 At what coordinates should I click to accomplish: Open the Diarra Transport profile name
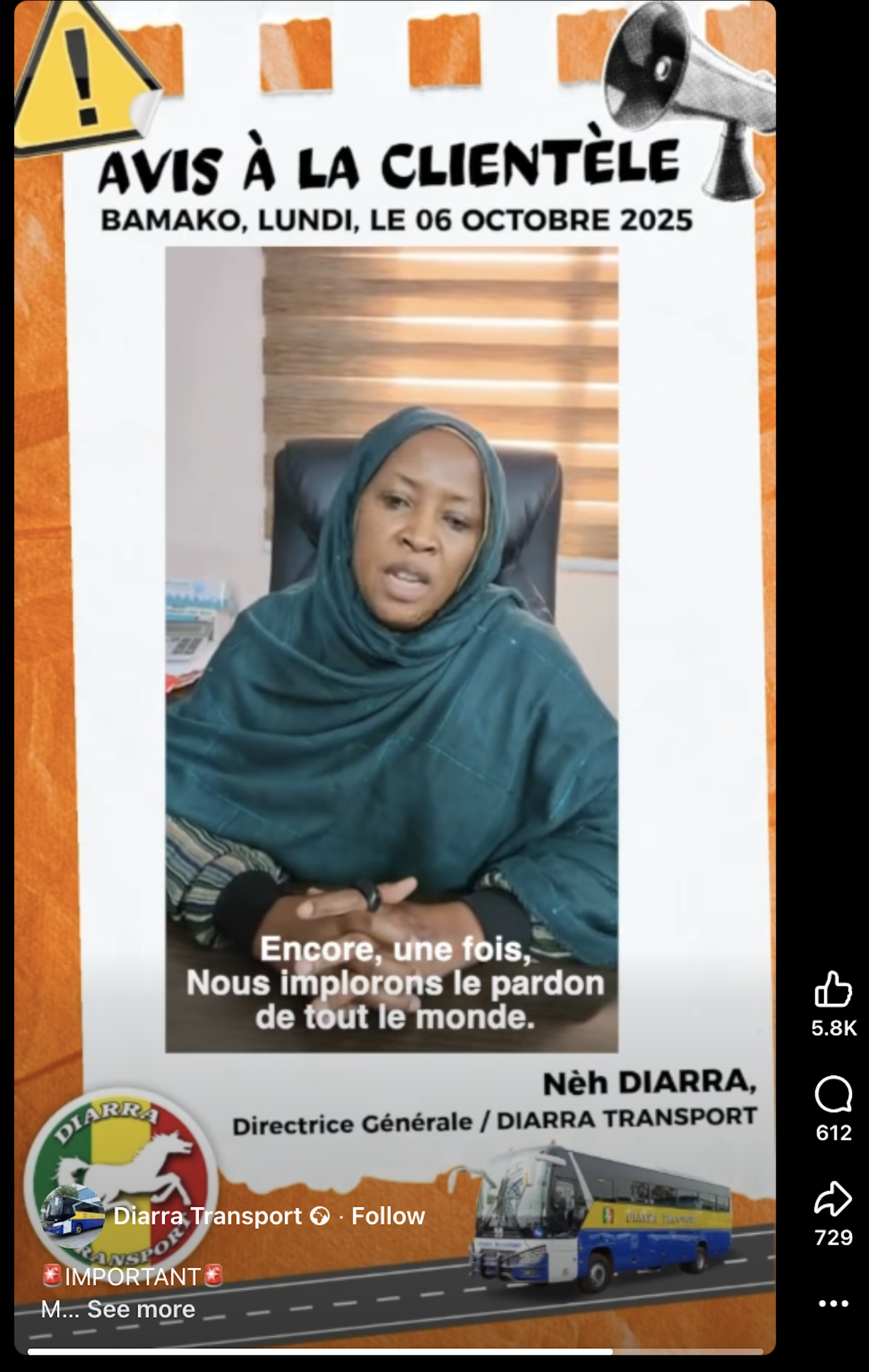click(207, 1216)
